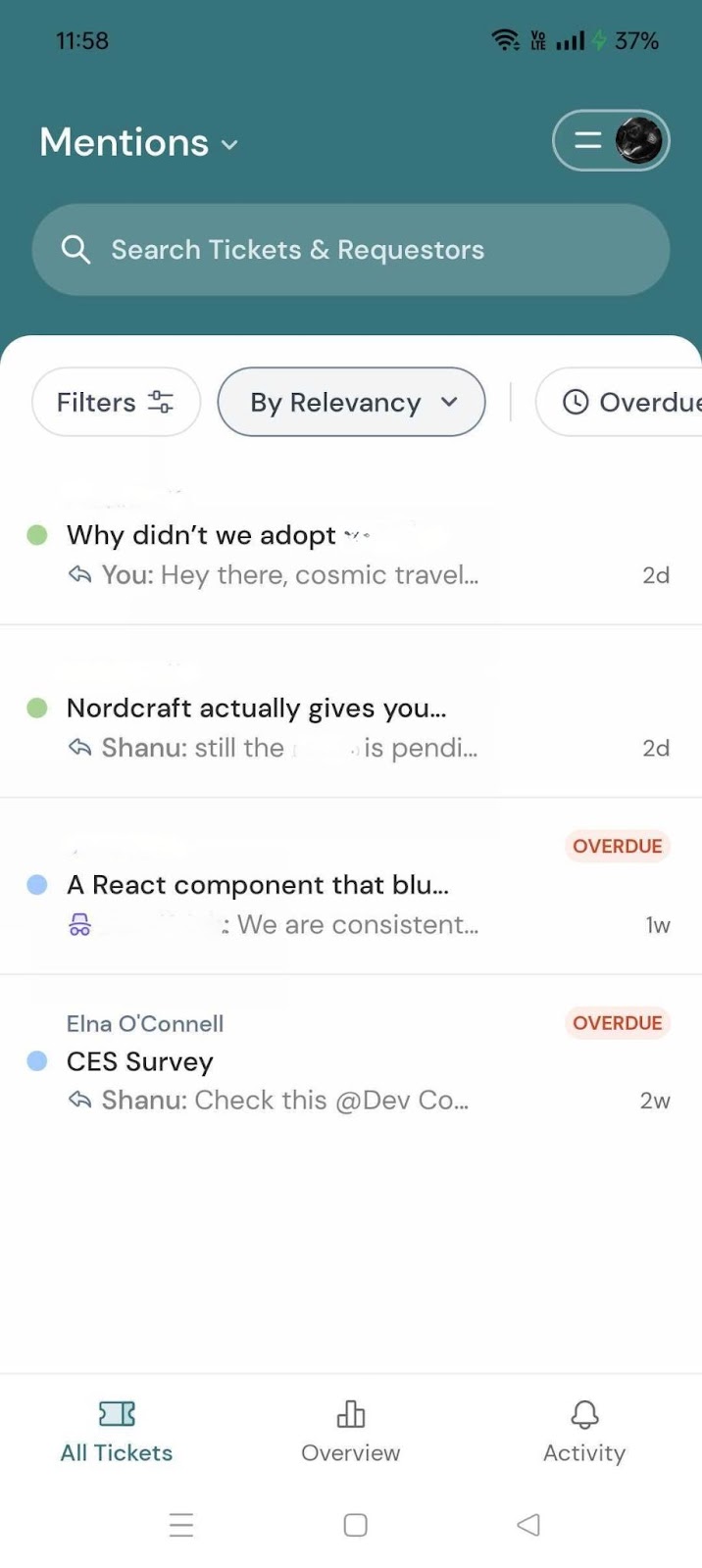Expand the Mentions view dropdown
Image resolution: width=702 pixels, height=1568 pixels.
tap(139, 143)
